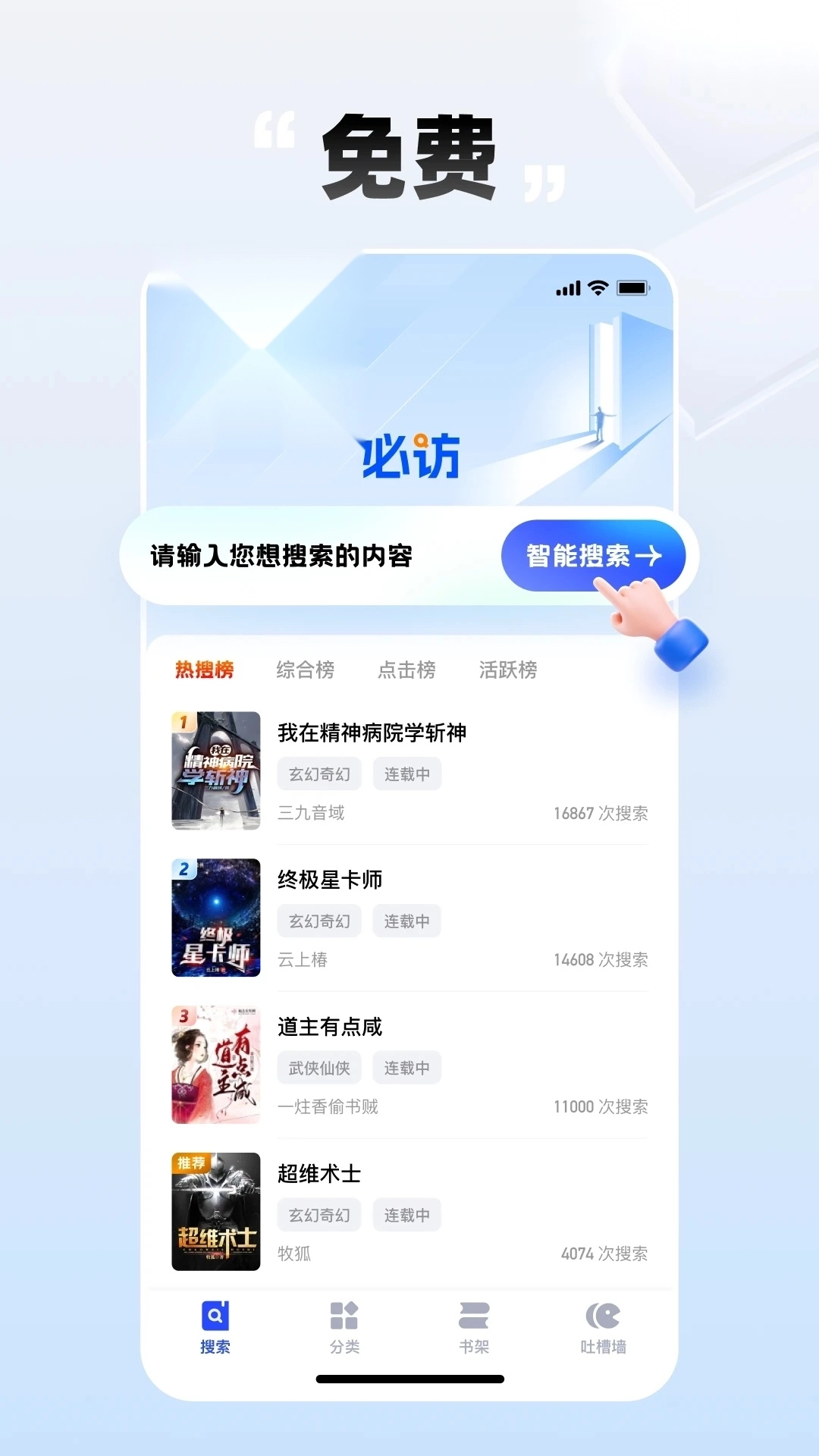
Task: Open 书架 using the bookshelf icon
Action: (x=475, y=1316)
